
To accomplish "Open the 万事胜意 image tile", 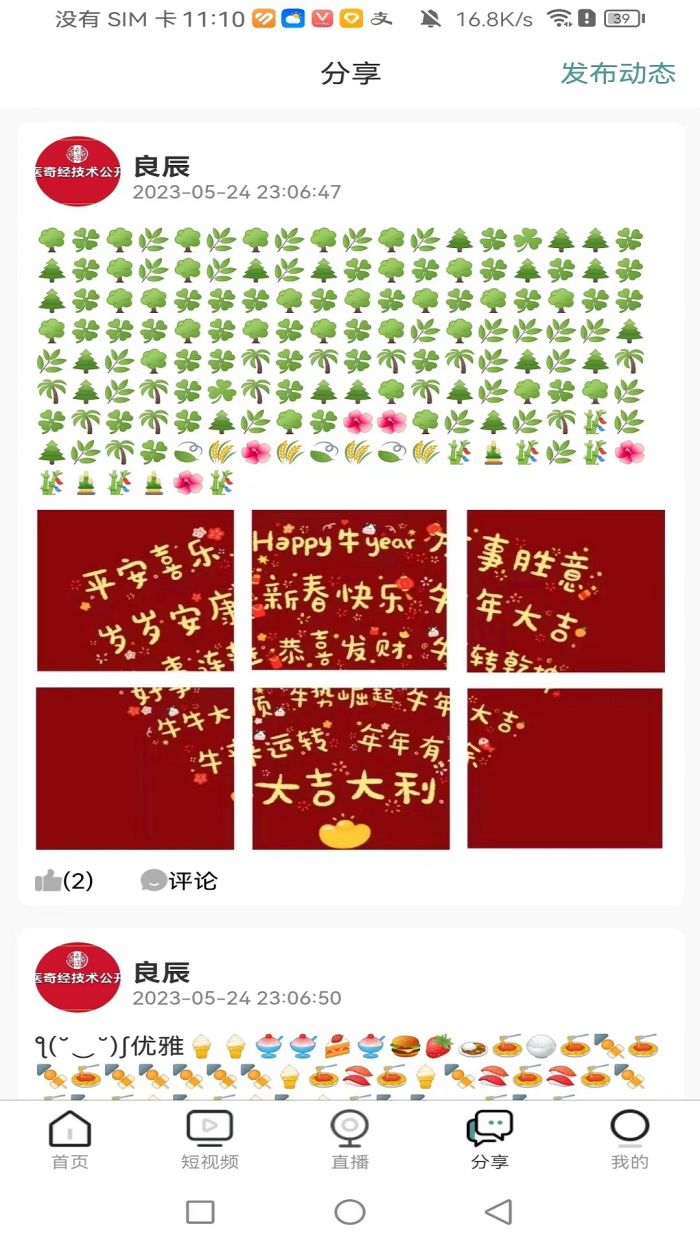I will [x=565, y=590].
